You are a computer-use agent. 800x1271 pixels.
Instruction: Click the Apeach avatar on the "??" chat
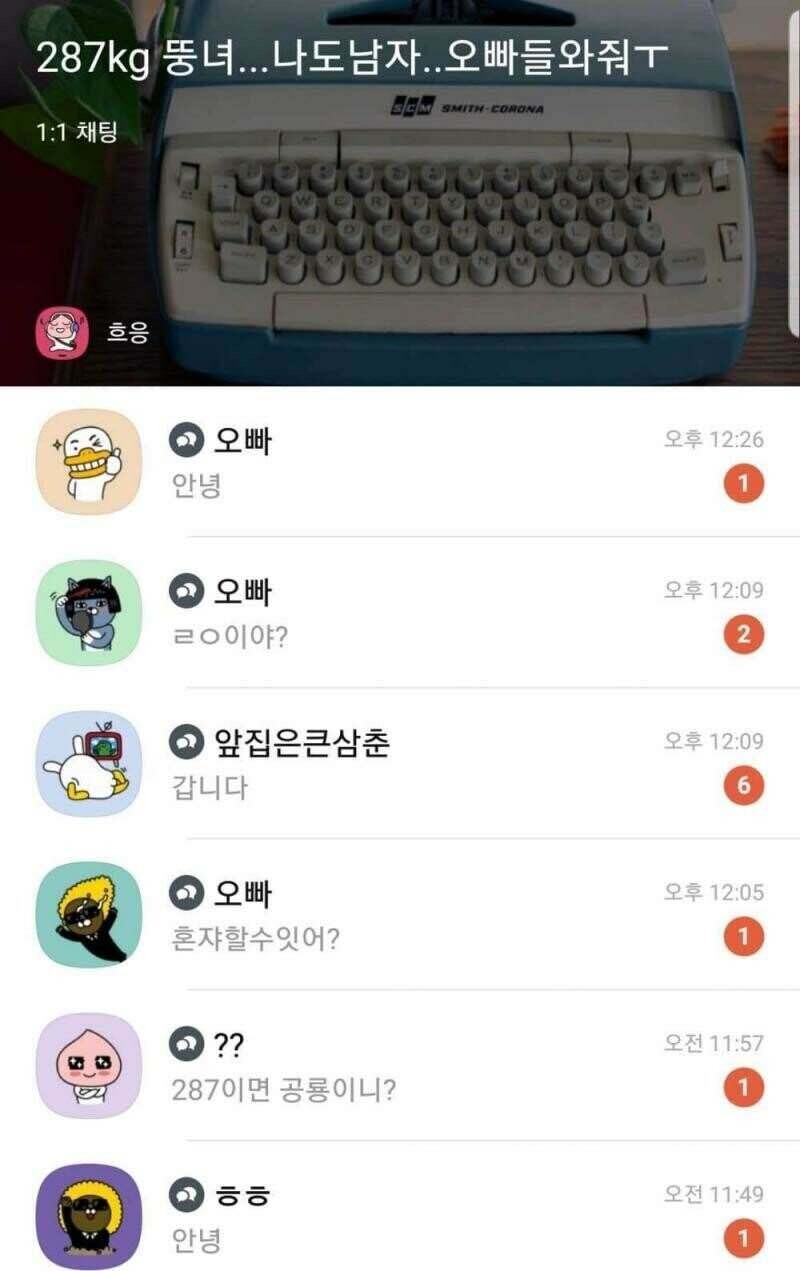88,1064
